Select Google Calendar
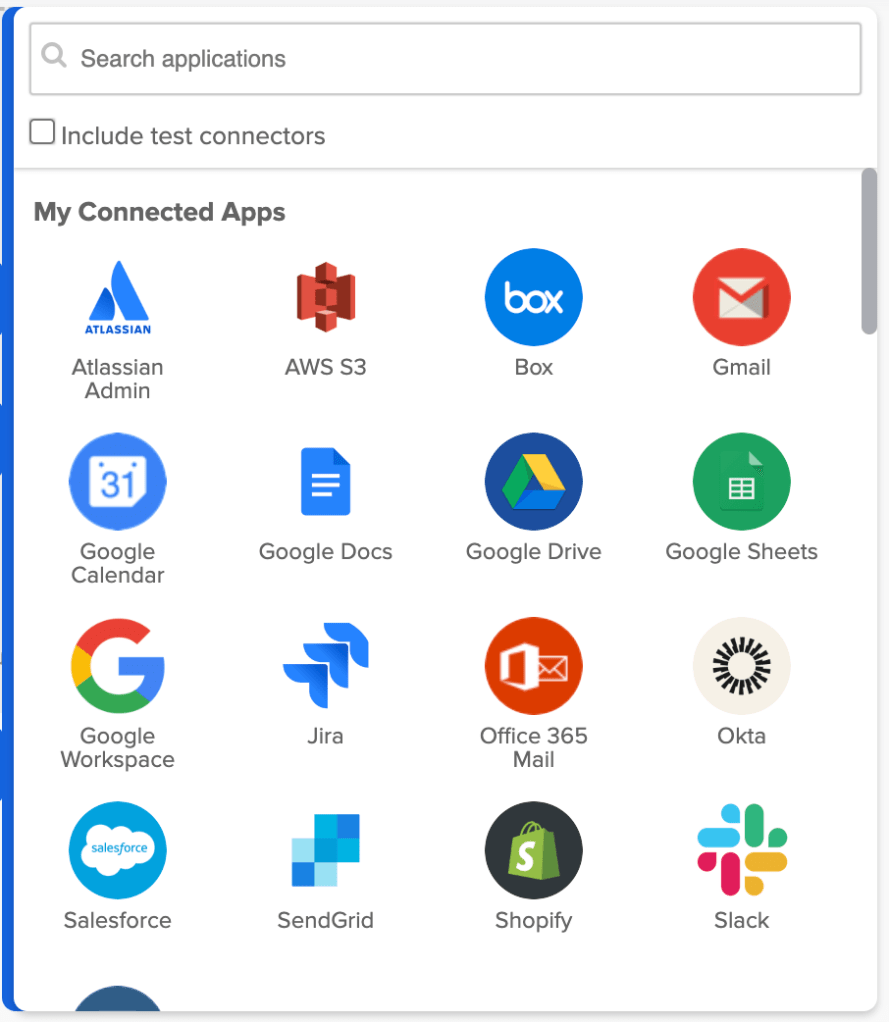The width and height of the screenshot is (889, 1022). pos(118,482)
